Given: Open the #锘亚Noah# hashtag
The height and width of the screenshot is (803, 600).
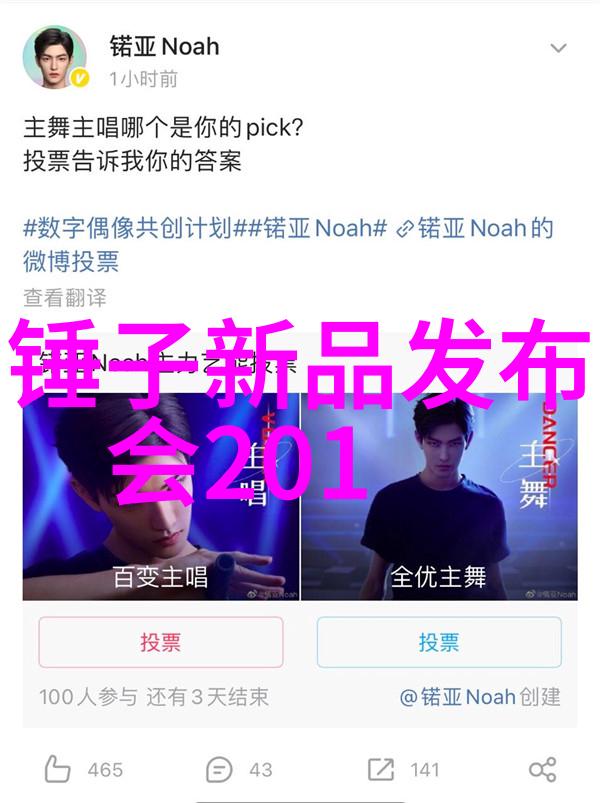Looking at the screenshot, I should [310, 228].
